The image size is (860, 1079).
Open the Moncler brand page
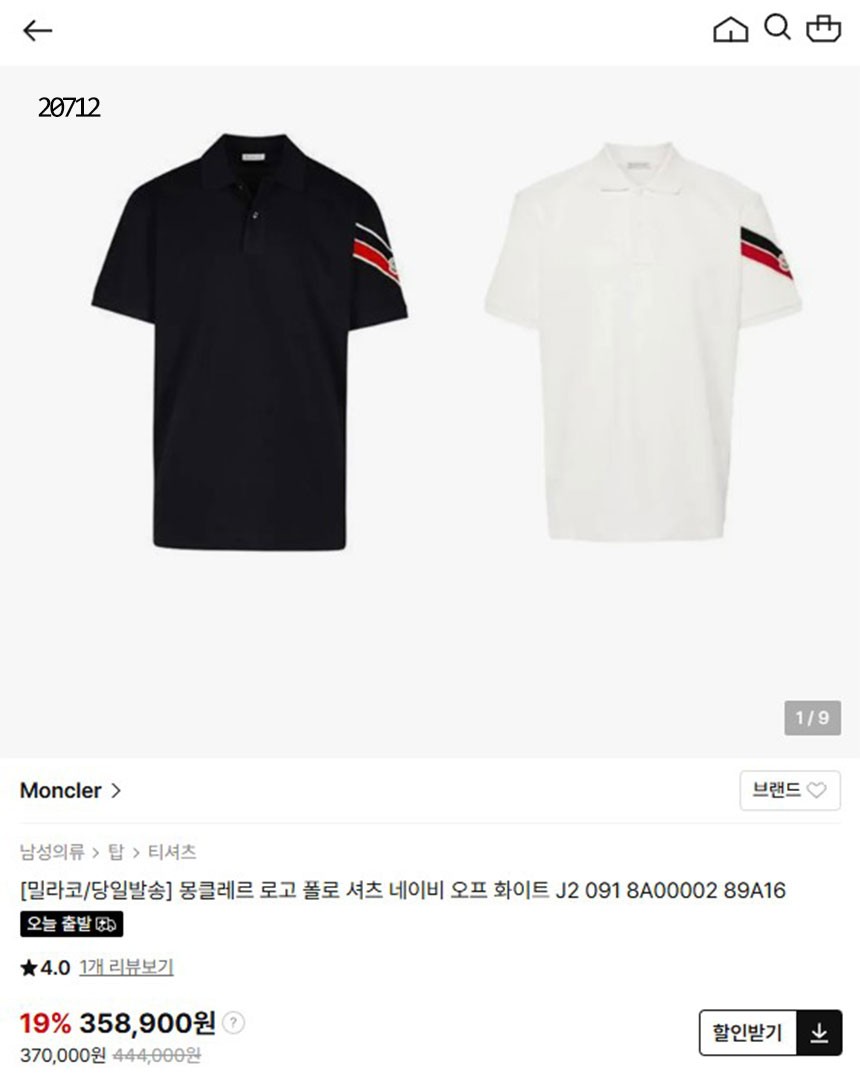(70, 790)
